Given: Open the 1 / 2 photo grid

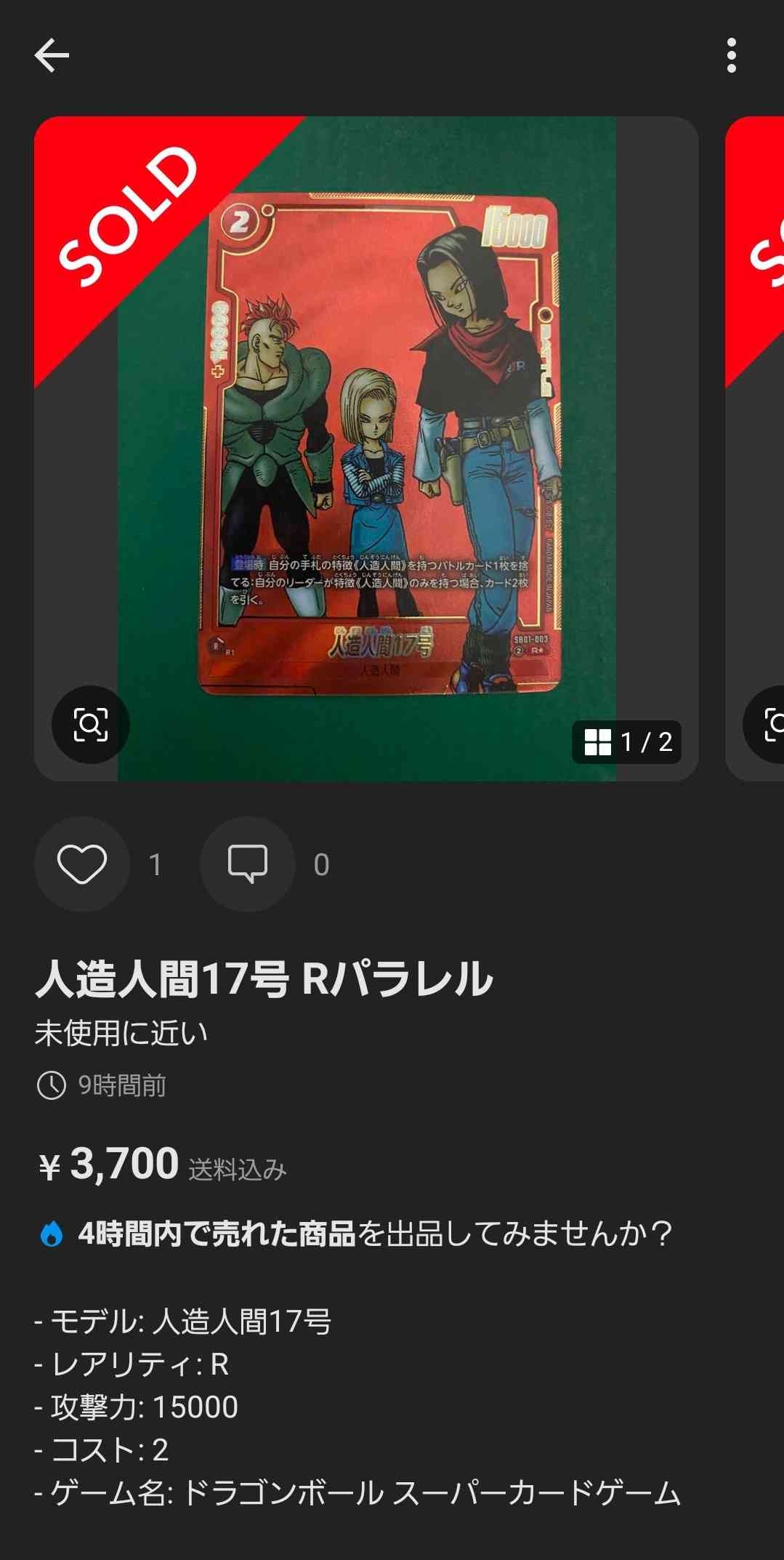Looking at the screenshot, I should pos(626,742).
